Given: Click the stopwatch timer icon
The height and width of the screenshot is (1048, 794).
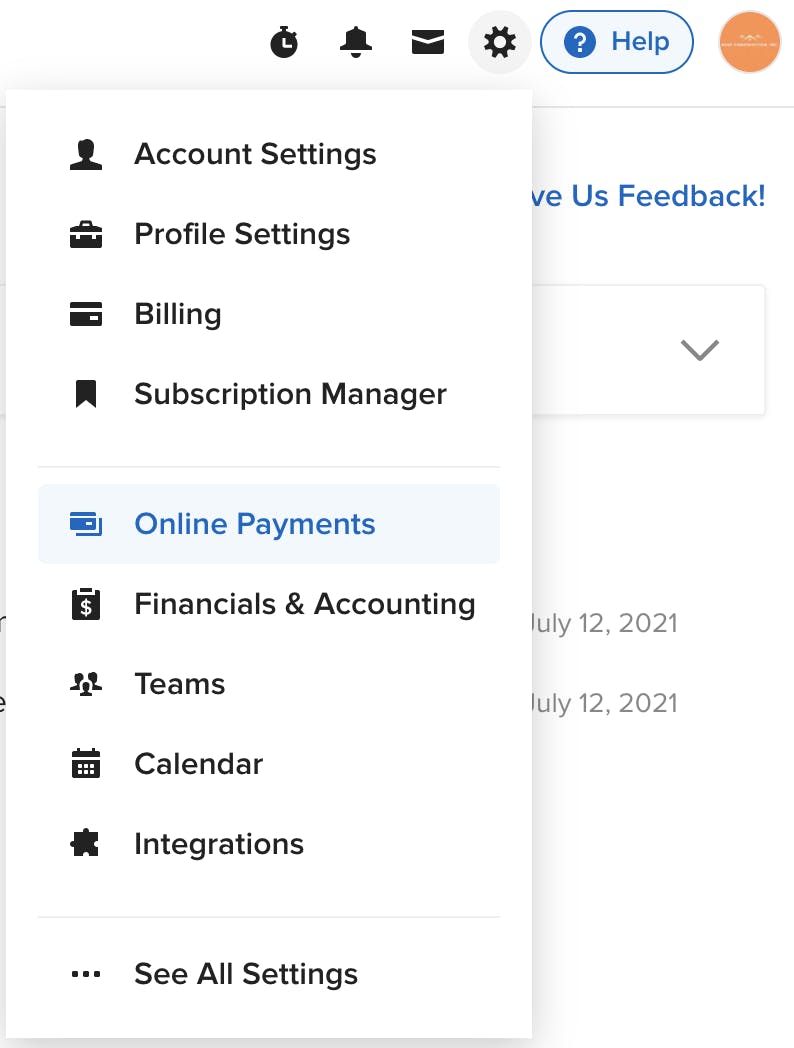Looking at the screenshot, I should click(x=284, y=42).
